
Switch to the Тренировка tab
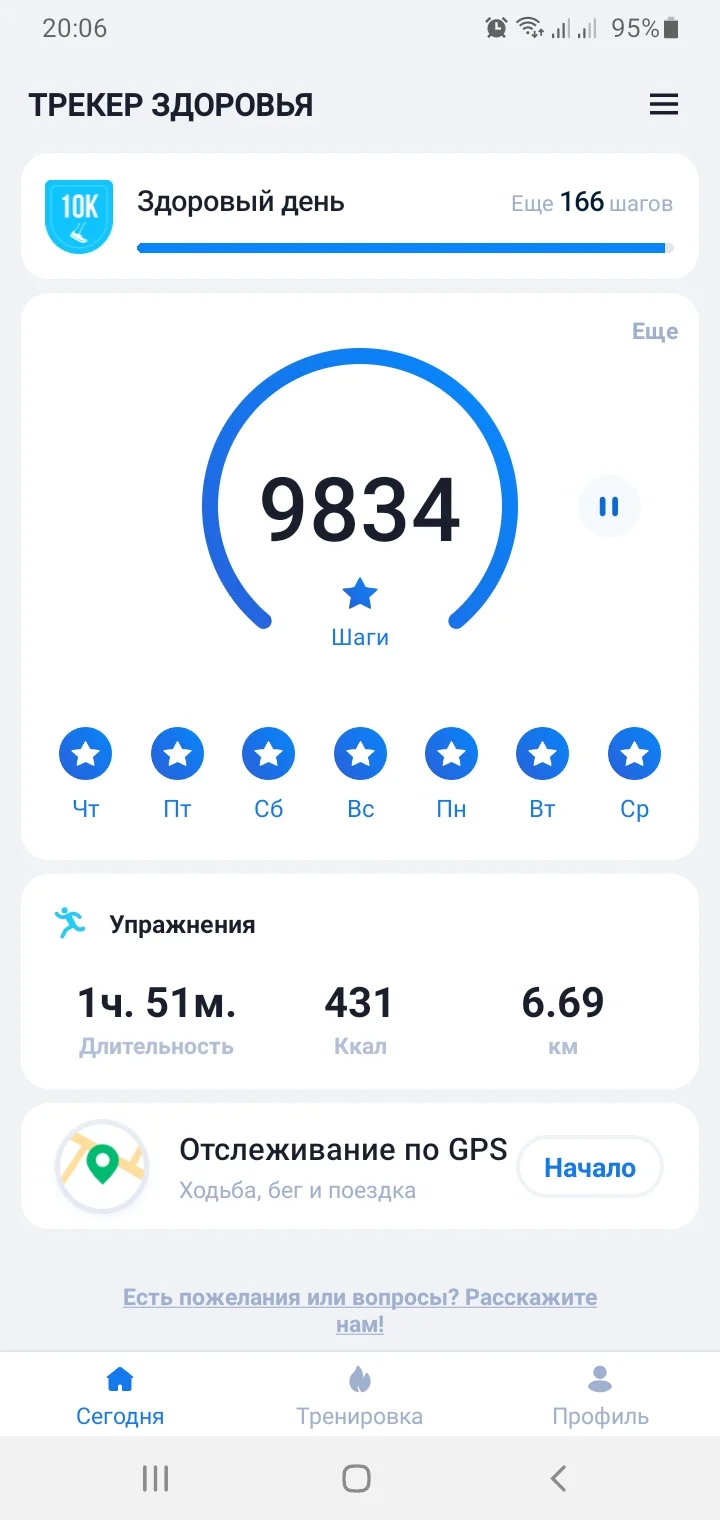point(359,1393)
